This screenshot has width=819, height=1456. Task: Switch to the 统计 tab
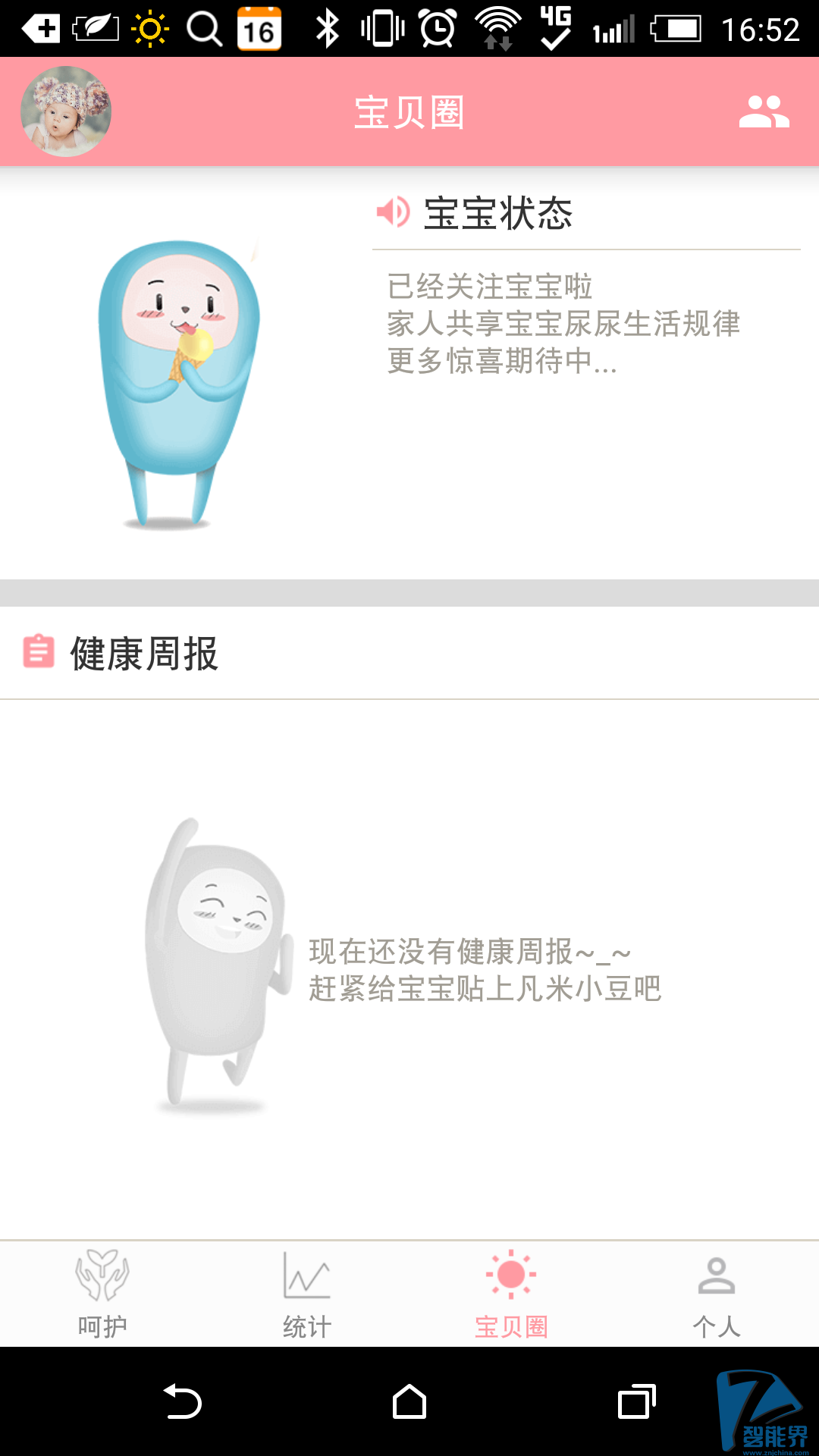[x=307, y=1294]
